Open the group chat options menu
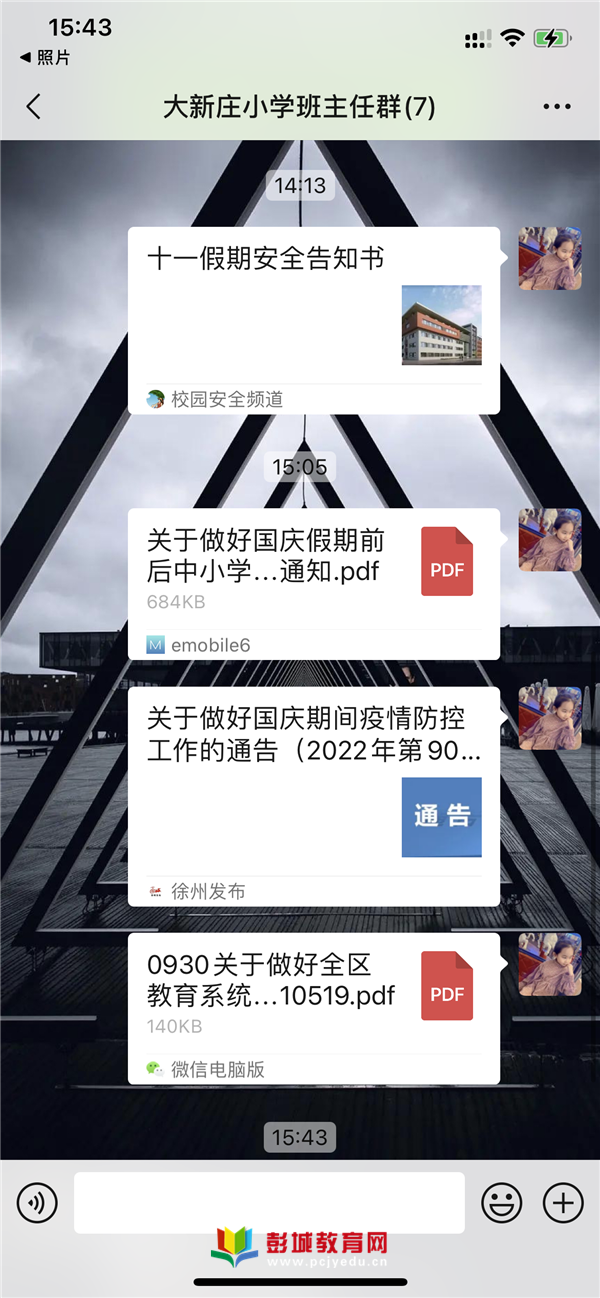600x1298 pixels. click(556, 107)
